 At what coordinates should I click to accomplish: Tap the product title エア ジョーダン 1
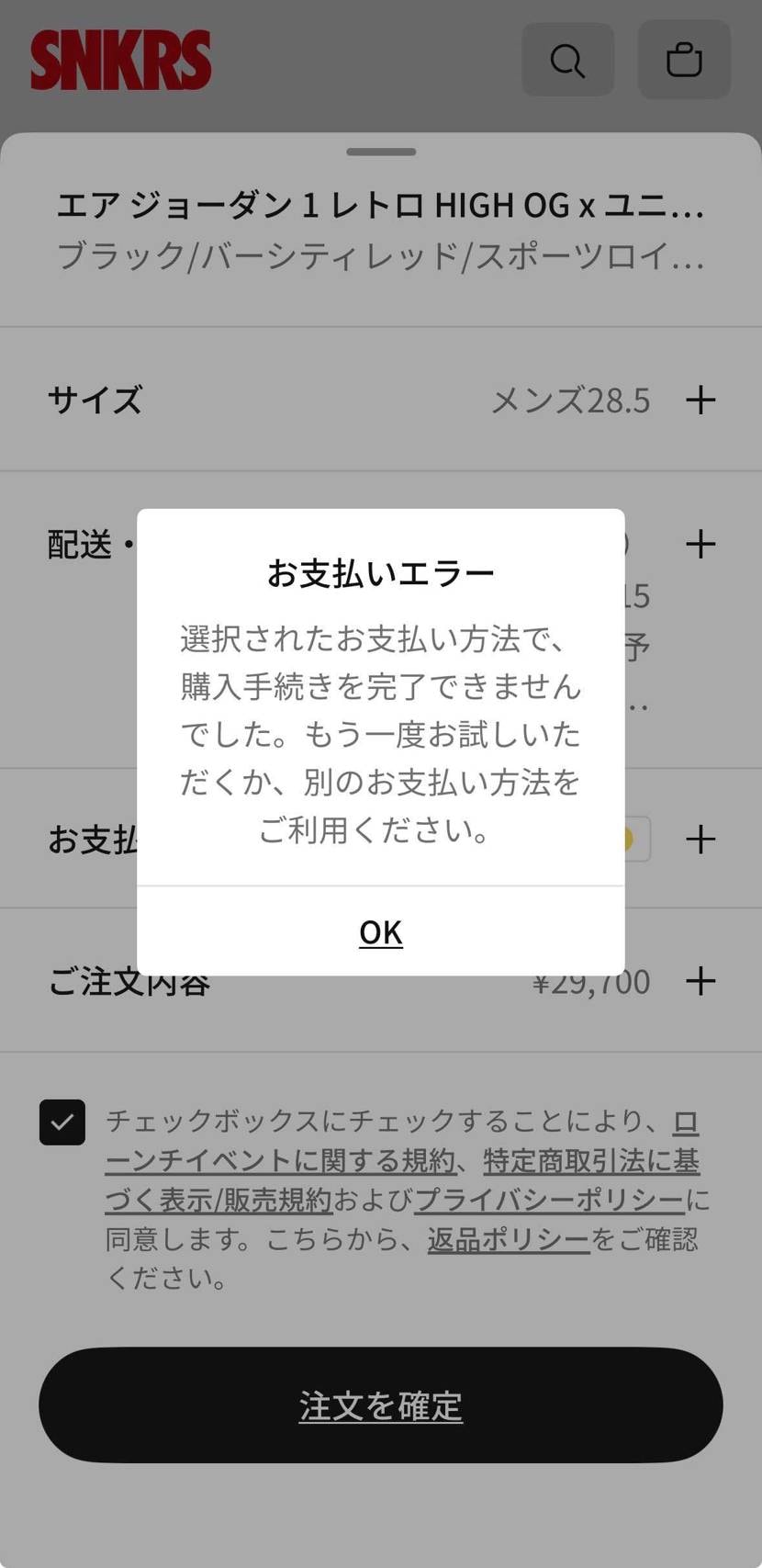[380, 206]
